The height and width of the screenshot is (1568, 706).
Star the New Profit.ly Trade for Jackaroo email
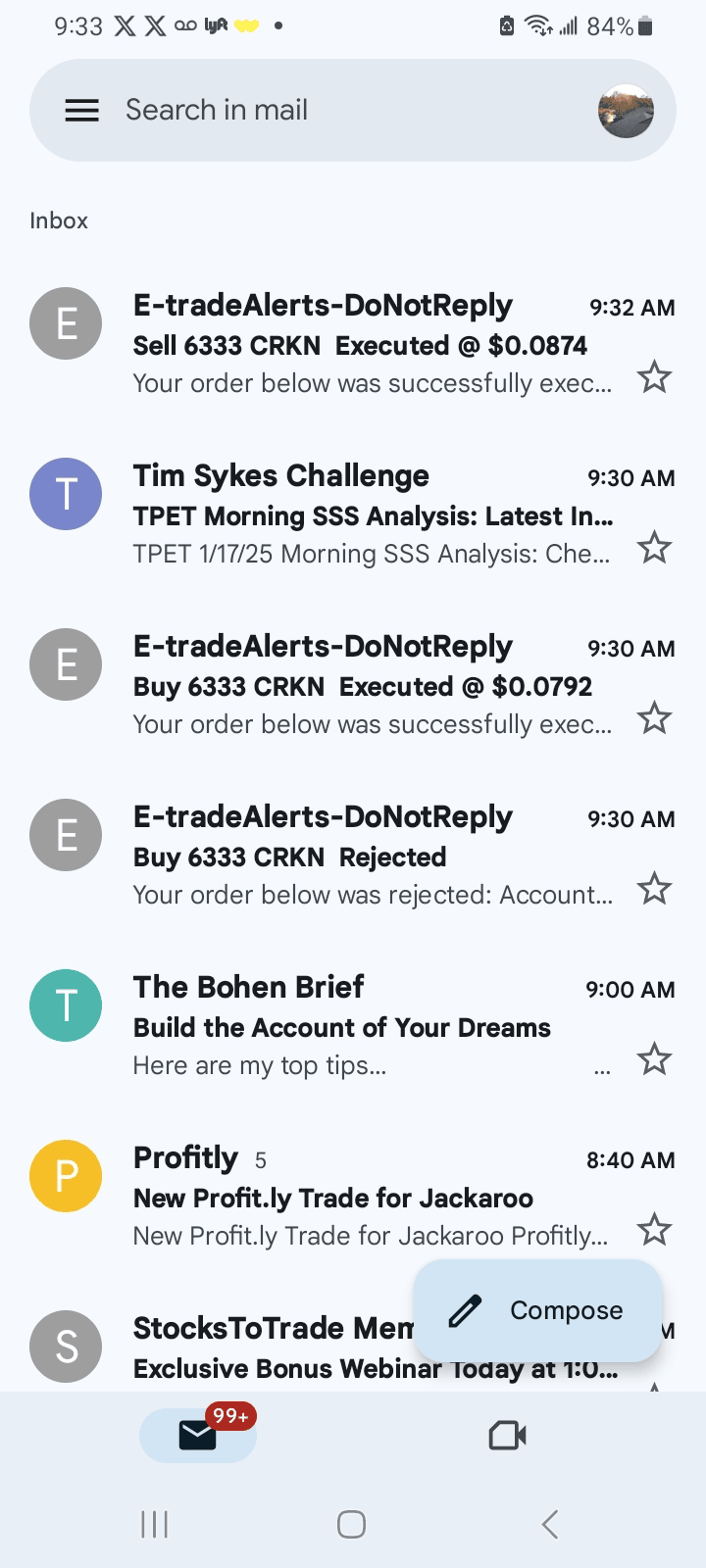click(654, 1230)
